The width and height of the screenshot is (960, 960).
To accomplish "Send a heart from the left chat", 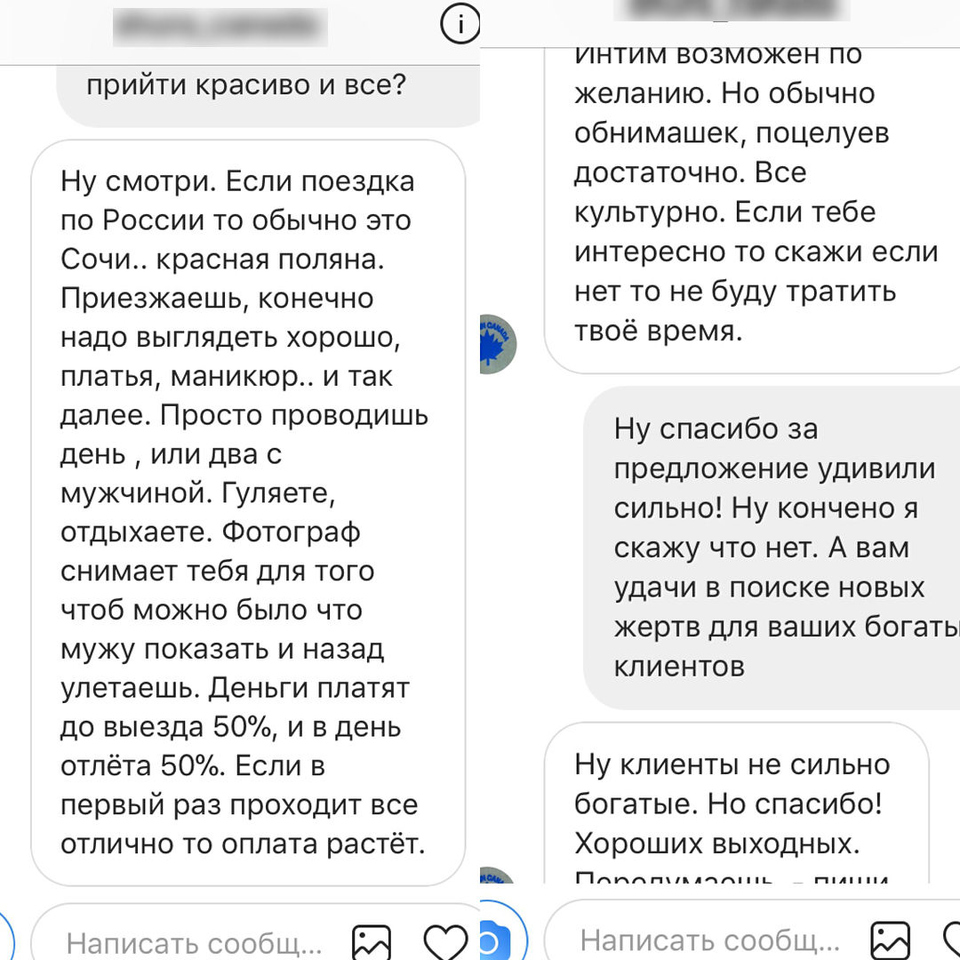I will tap(445, 943).
